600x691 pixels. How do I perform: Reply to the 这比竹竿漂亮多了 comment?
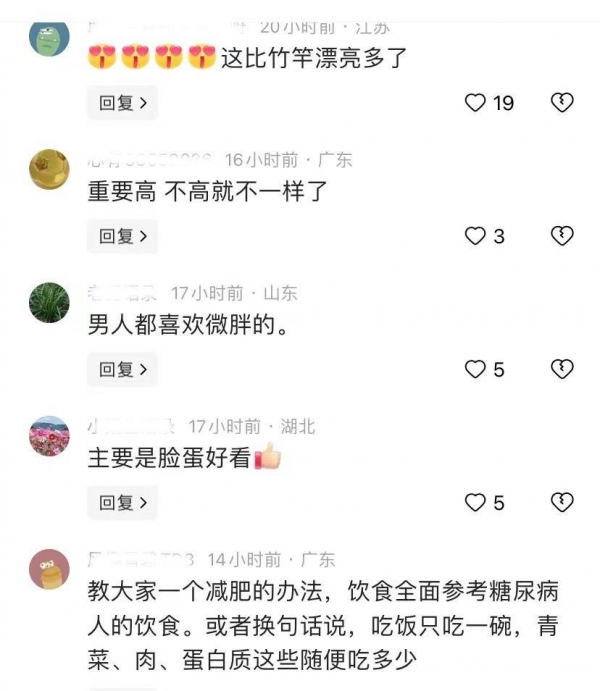pyautogui.click(x=122, y=102)
